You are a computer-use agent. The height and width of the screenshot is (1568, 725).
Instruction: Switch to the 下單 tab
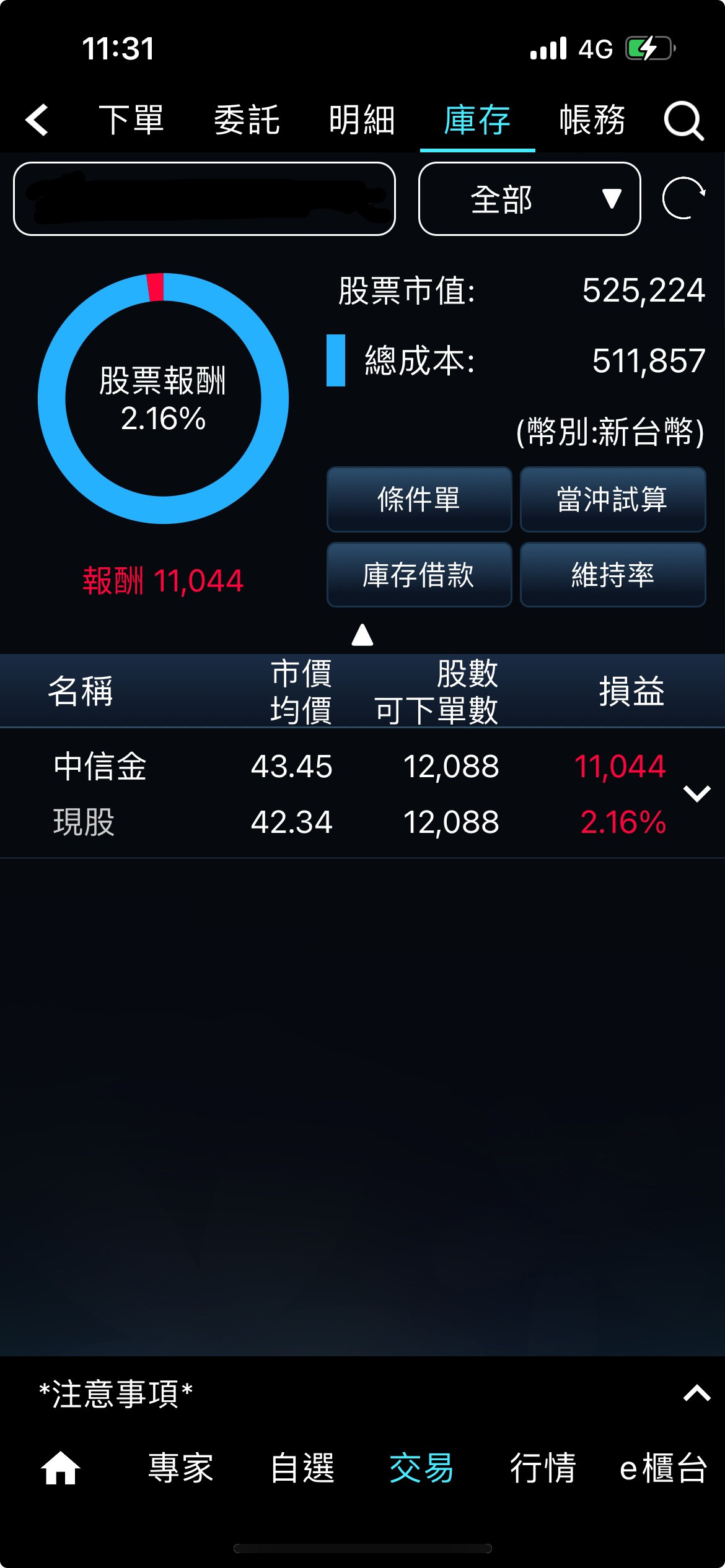tap(131, 120)
